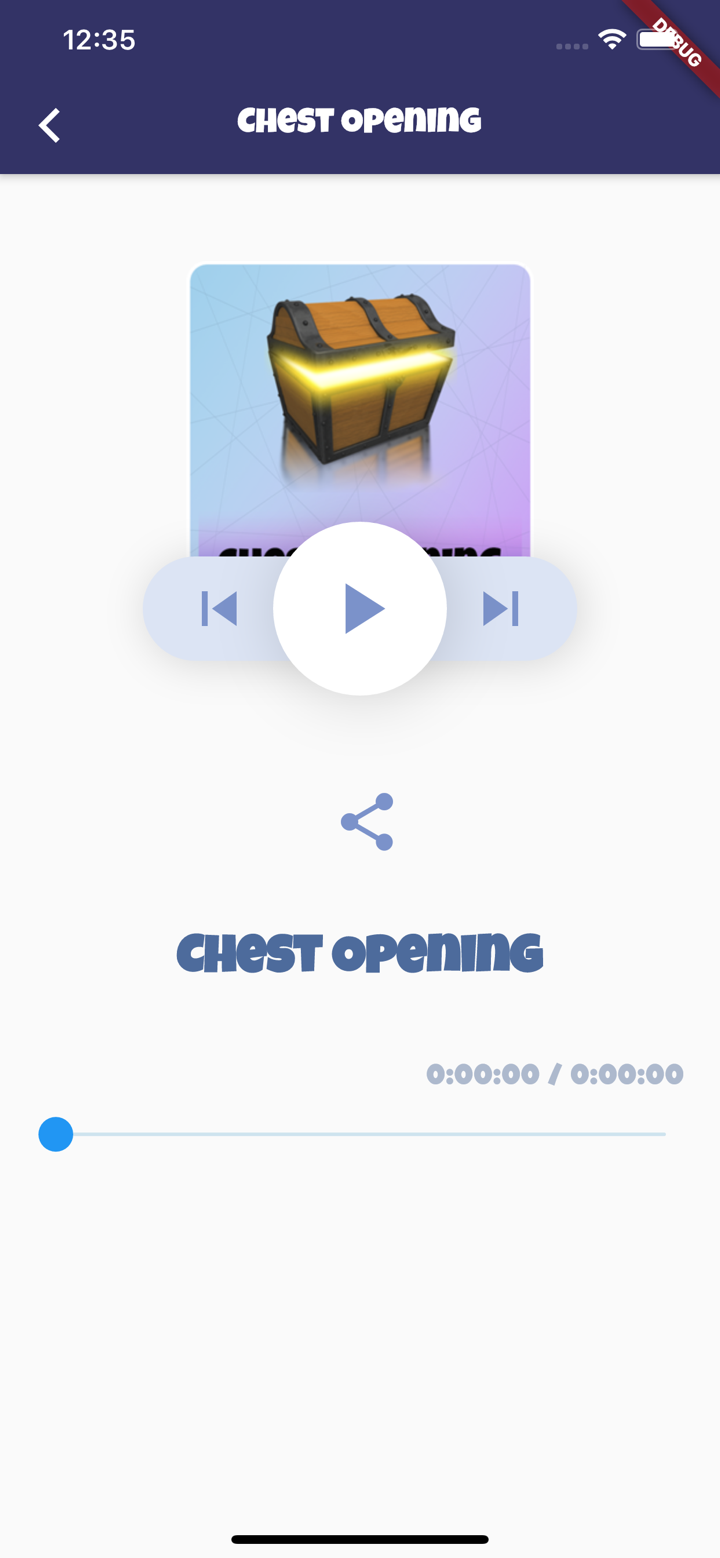Image resolution: width=720 pixels, height=1558 pixels.
Task: Select the seek slider thumb
Action: click(x=56, y=1134)
